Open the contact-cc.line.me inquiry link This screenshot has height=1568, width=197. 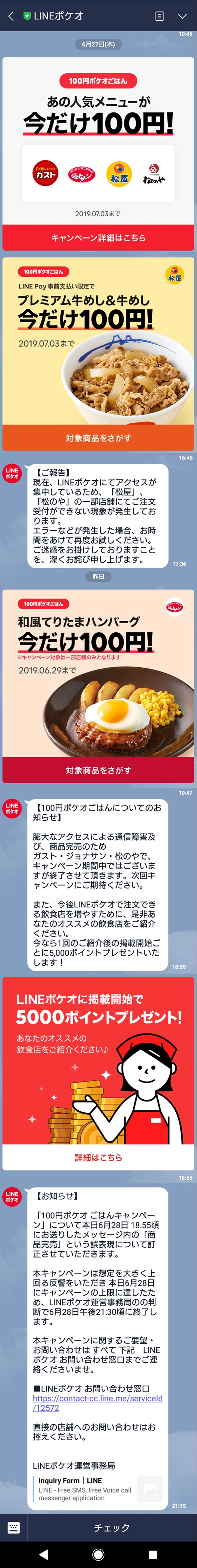97,1403
